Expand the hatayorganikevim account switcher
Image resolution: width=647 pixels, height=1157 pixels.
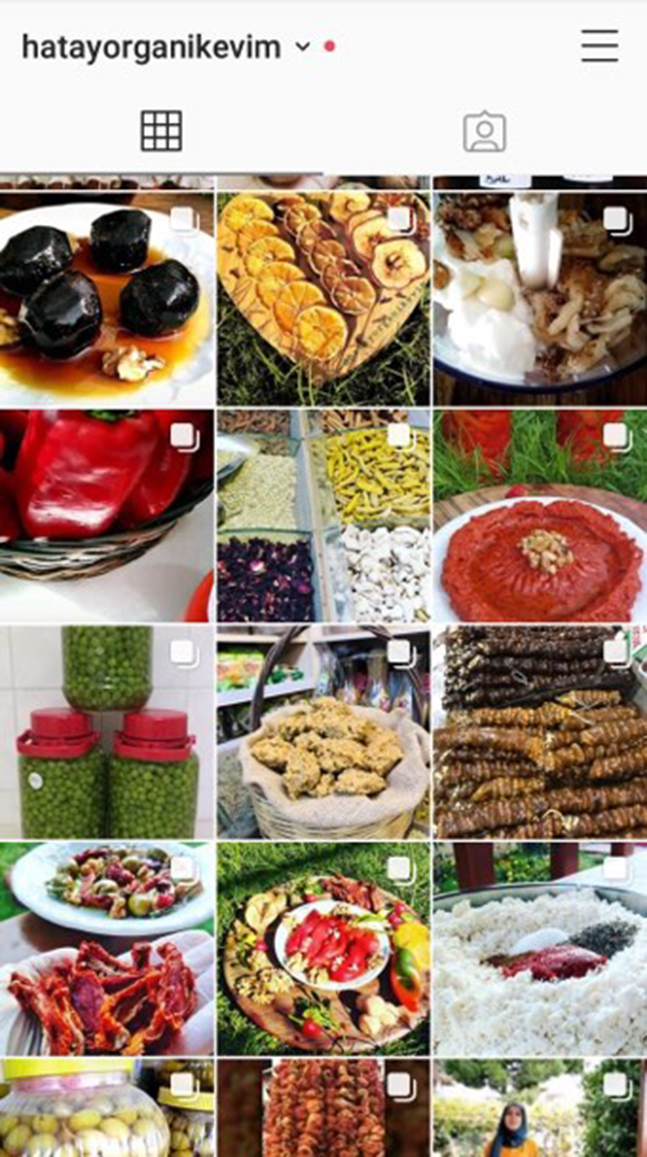(303, 47)
